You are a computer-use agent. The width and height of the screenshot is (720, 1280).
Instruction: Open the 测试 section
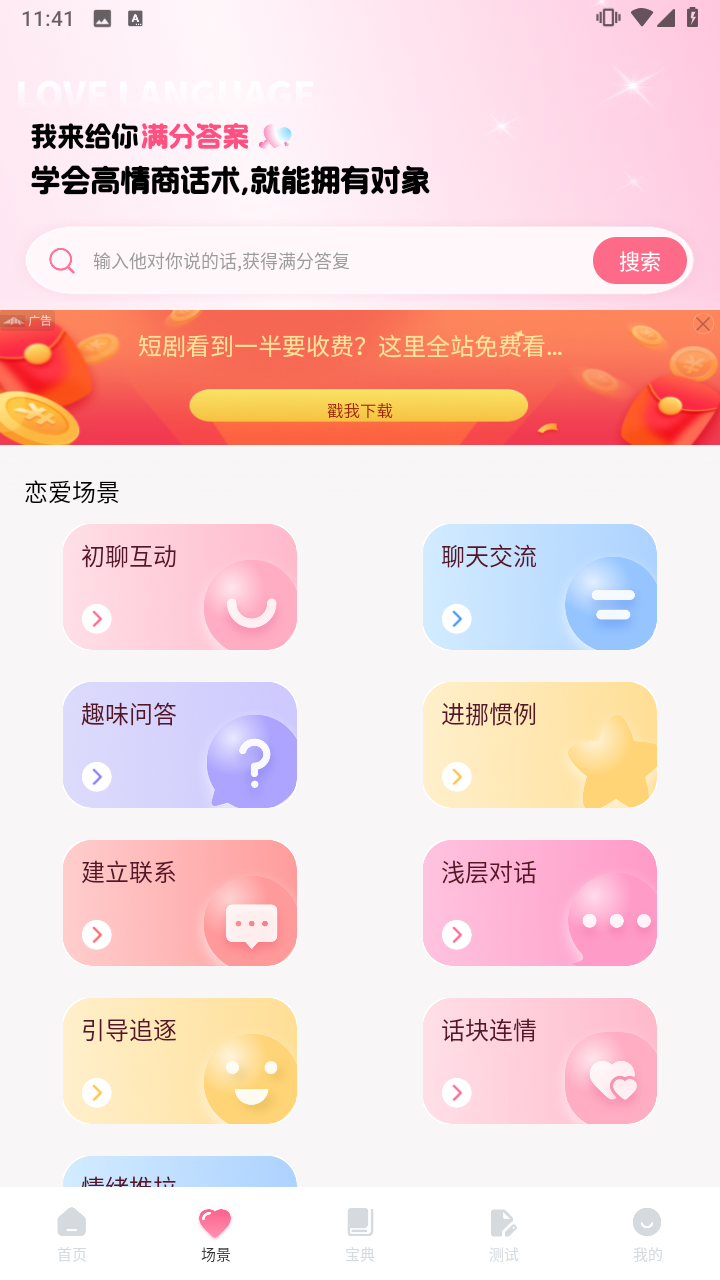click(x=504, y=1235)
